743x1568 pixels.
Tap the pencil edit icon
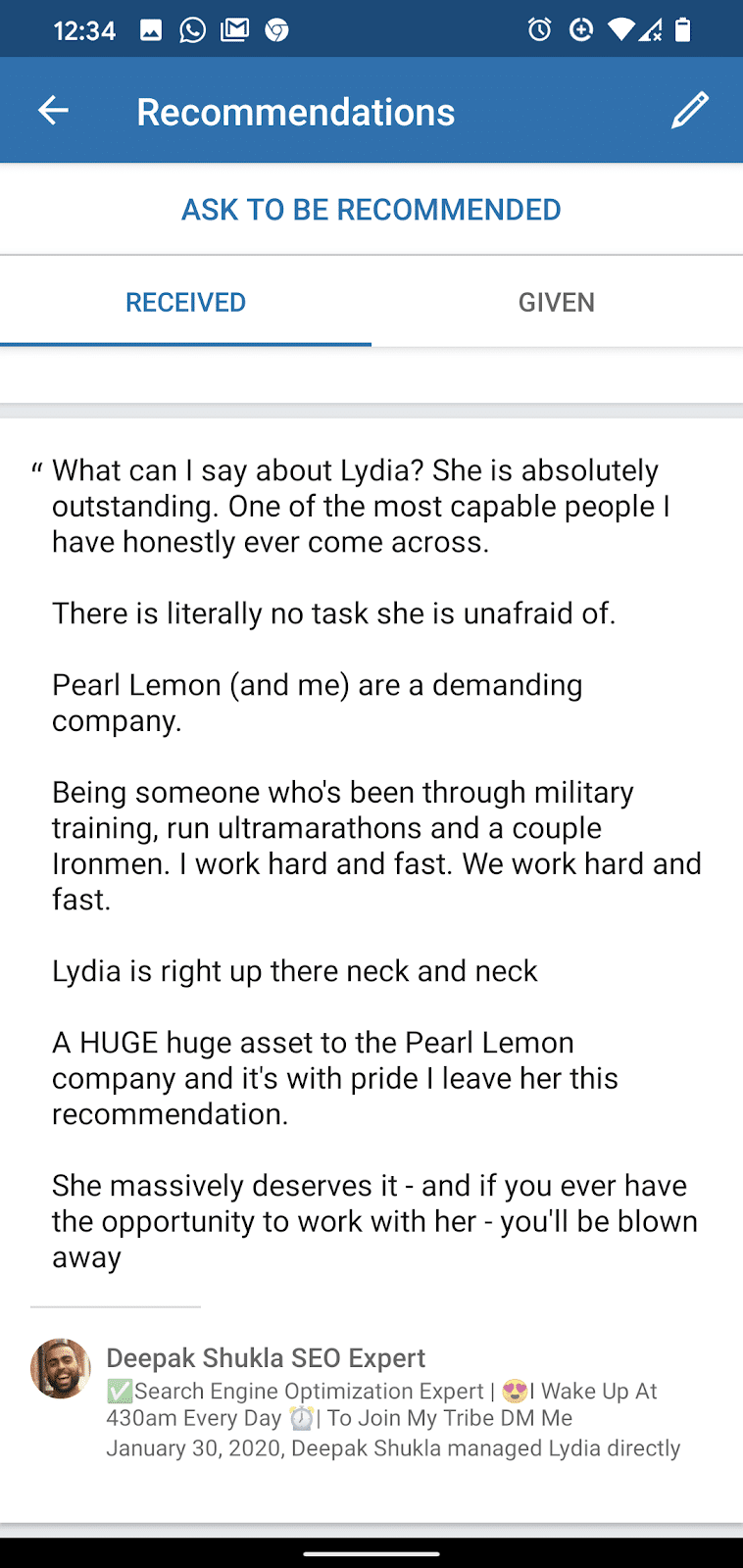[690, 110]
